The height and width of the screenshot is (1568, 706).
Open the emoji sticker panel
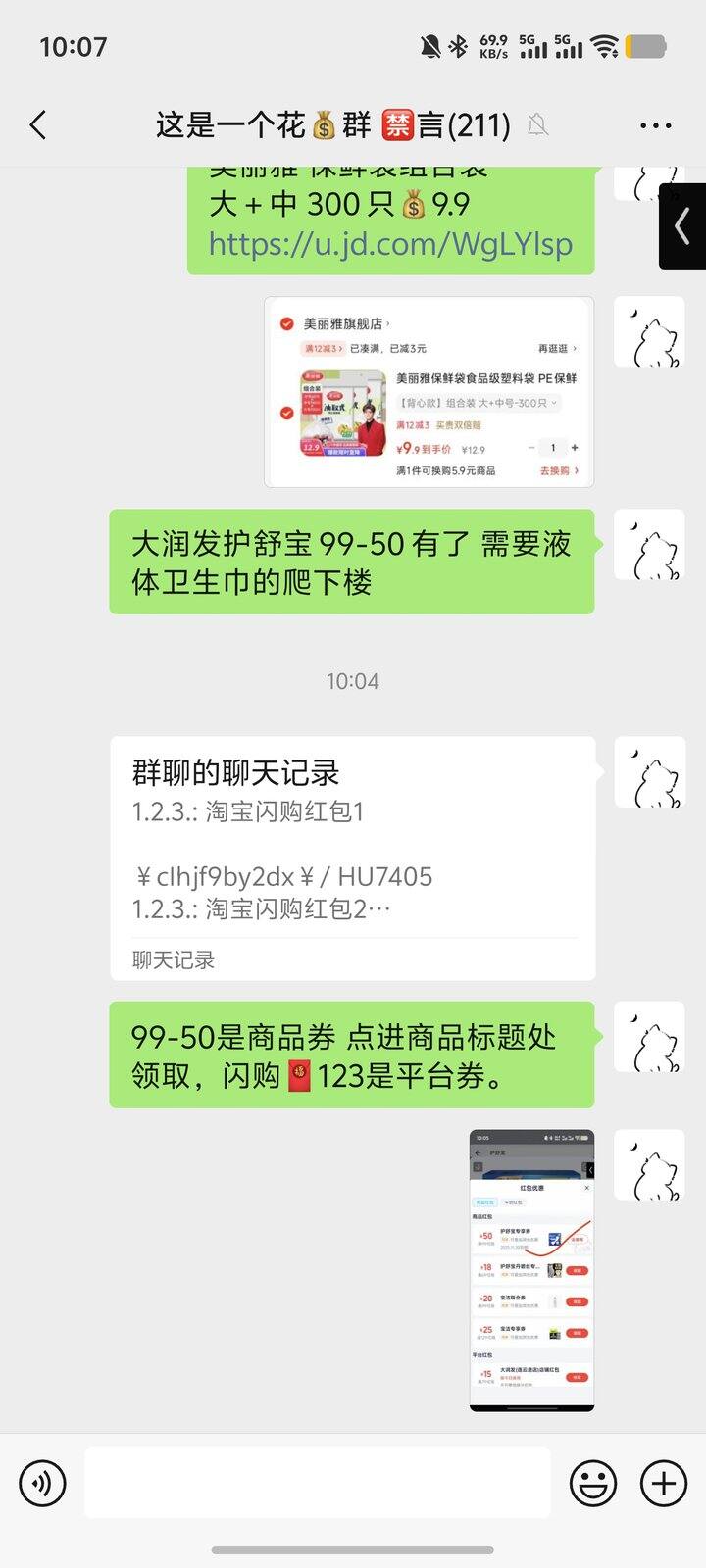coord(593,1484)
